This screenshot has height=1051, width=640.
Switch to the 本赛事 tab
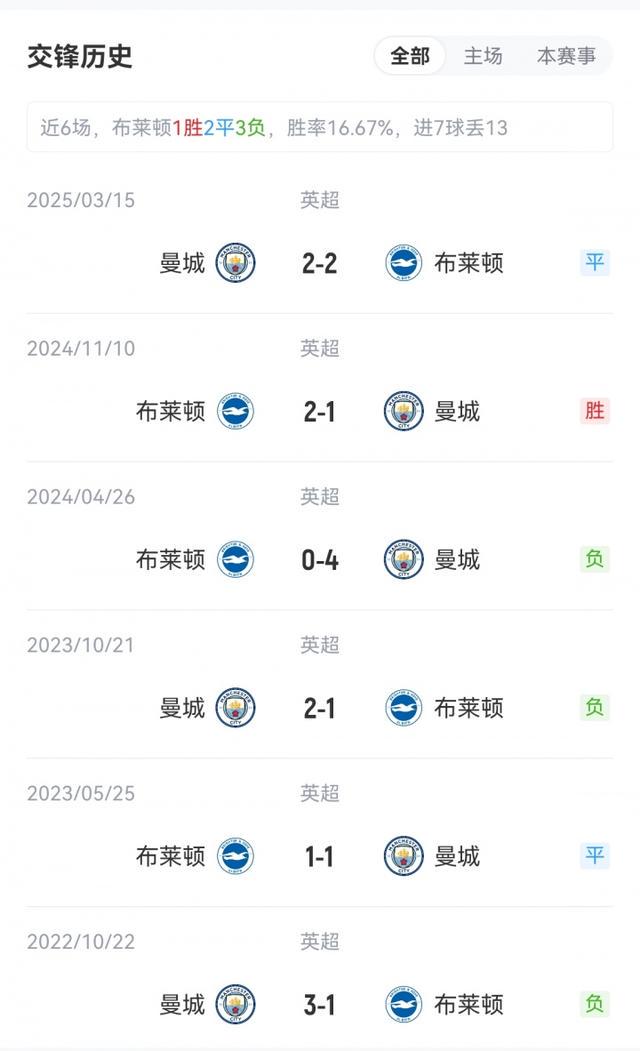(566, 56)
